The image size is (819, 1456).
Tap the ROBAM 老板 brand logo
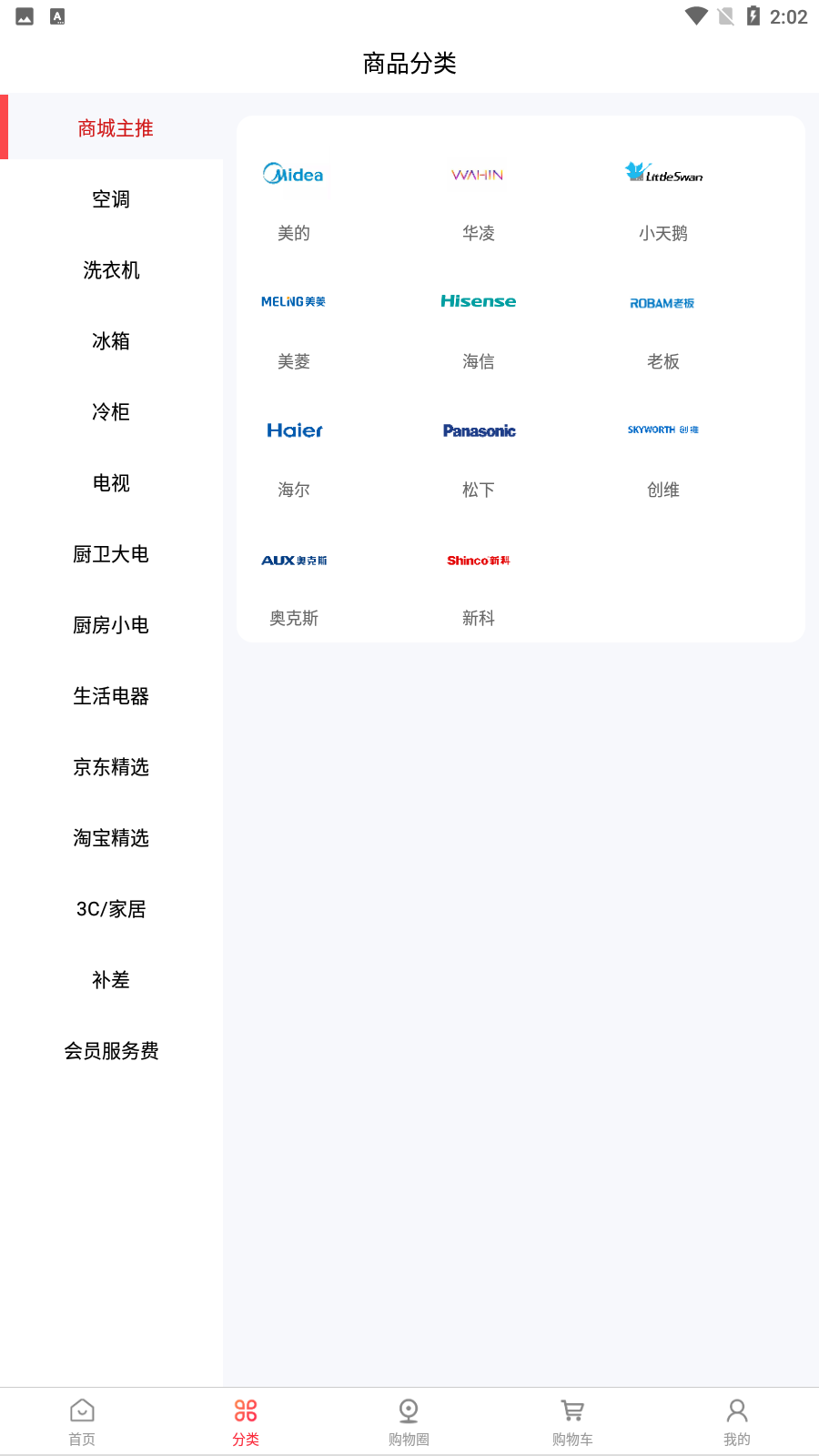(x=662, y=303)
